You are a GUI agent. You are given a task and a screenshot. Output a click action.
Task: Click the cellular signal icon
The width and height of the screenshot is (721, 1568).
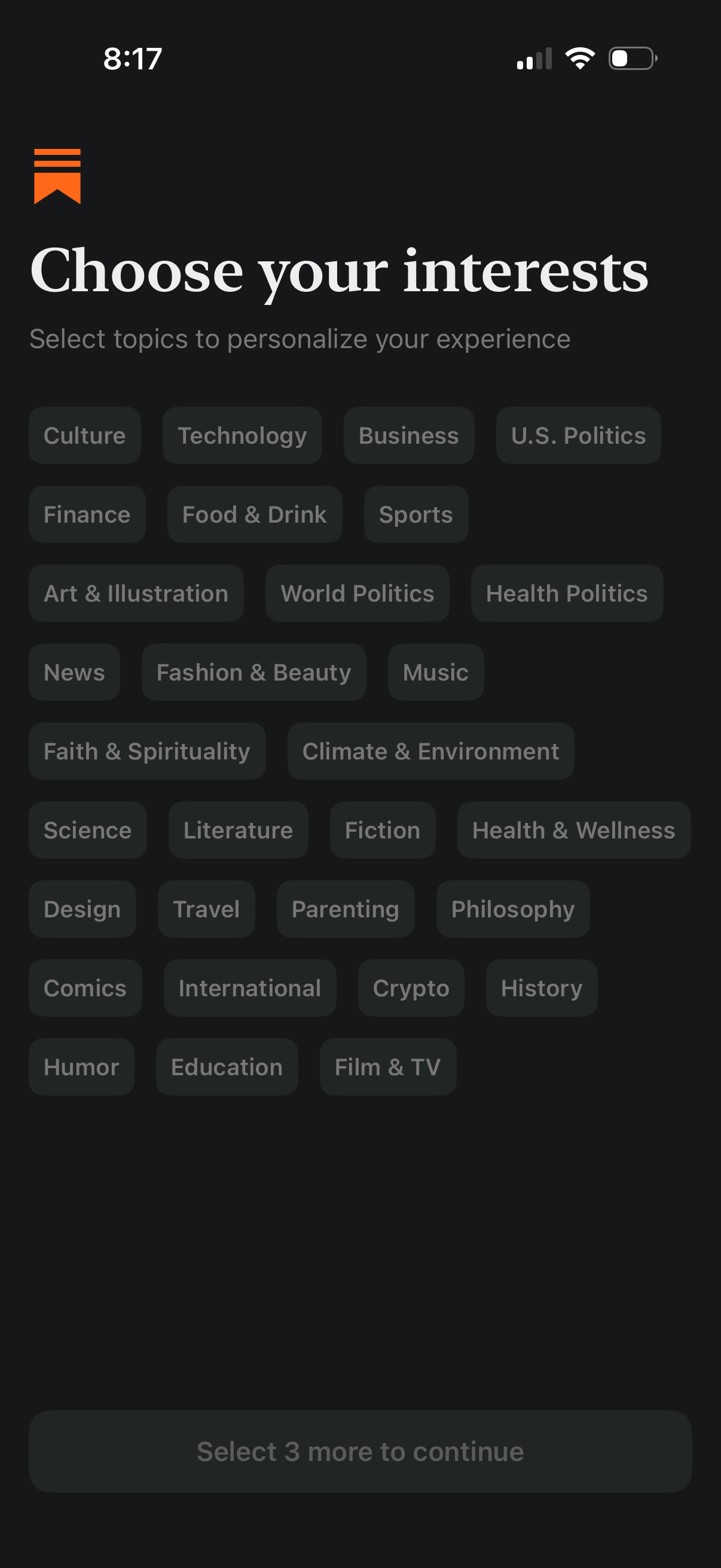(536, 58)
